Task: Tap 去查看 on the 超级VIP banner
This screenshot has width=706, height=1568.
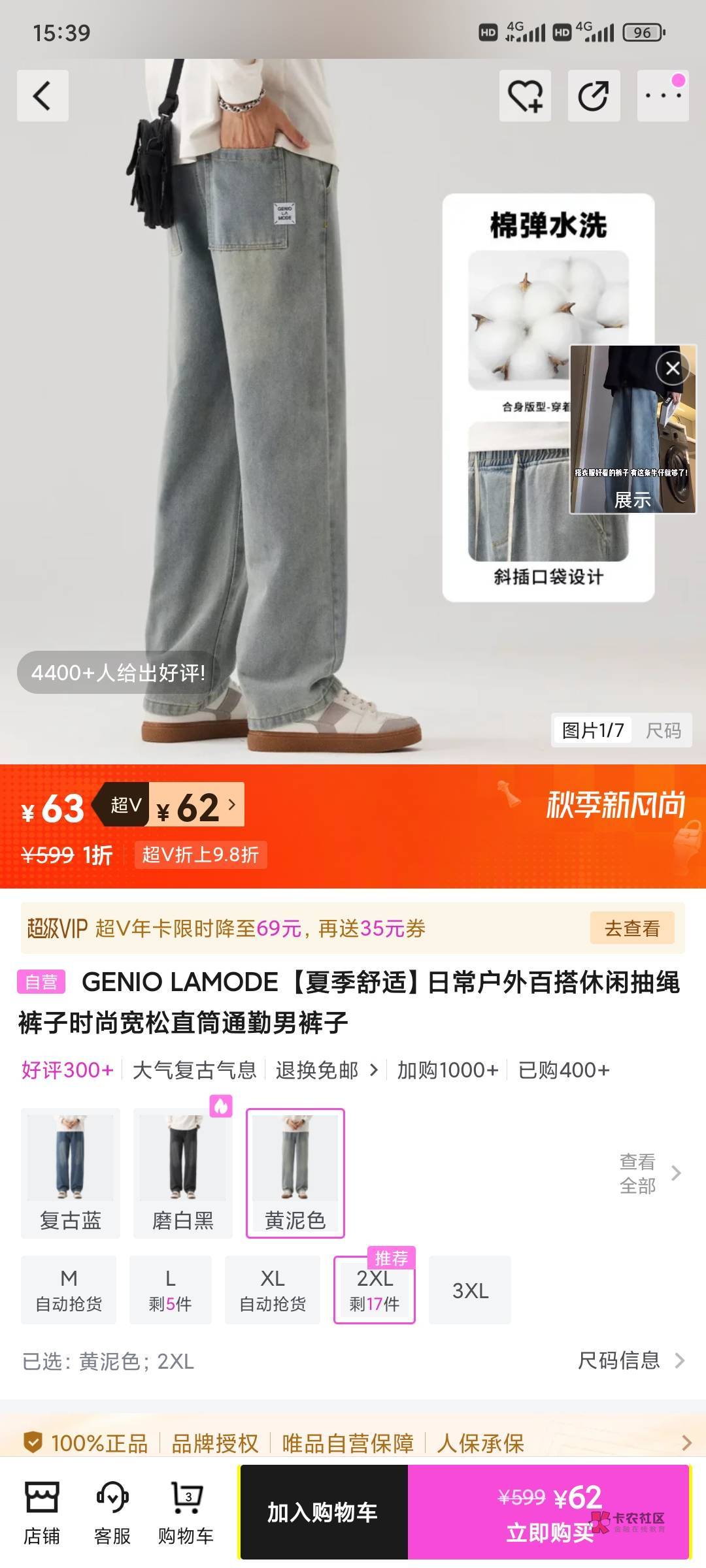Action: 632,928
